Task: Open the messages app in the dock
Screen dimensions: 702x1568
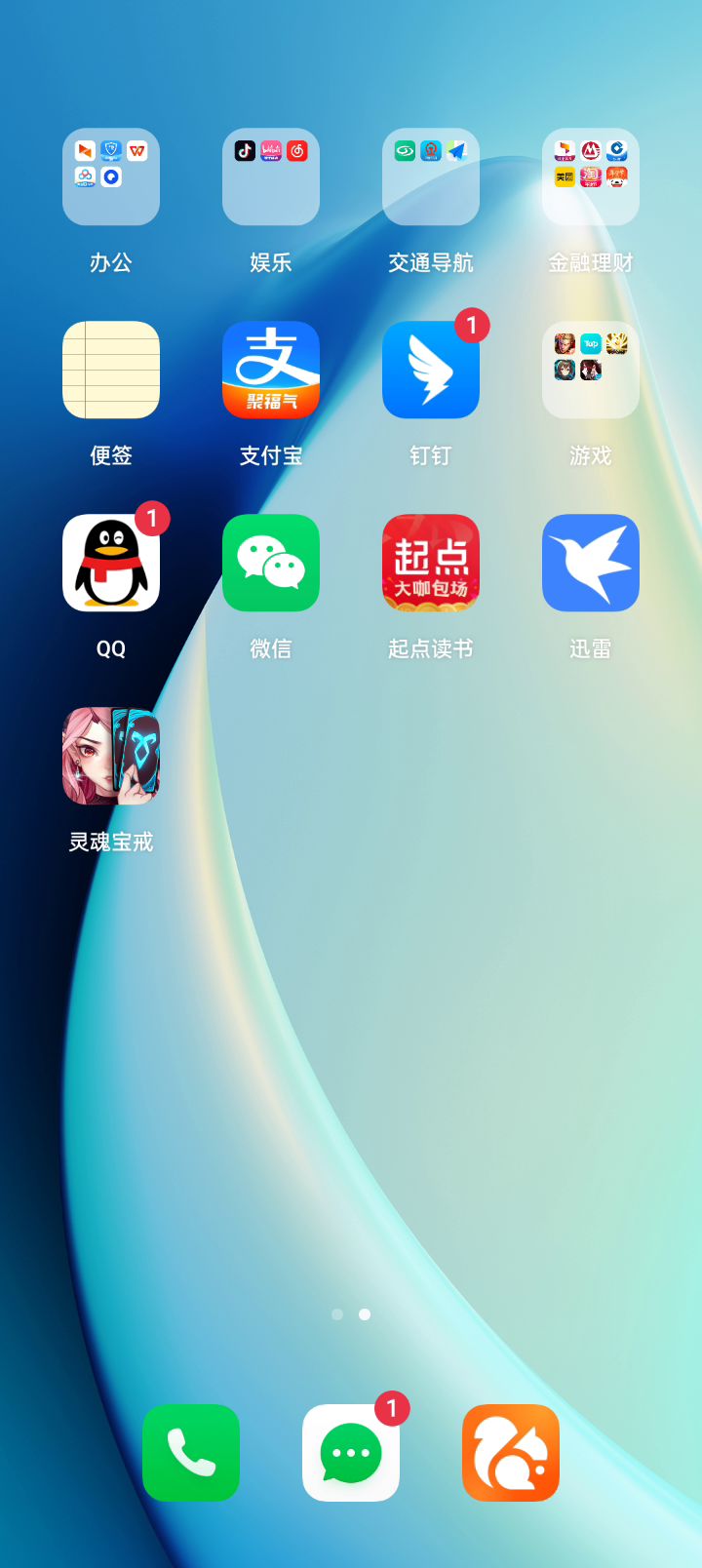Action: 351,1453
